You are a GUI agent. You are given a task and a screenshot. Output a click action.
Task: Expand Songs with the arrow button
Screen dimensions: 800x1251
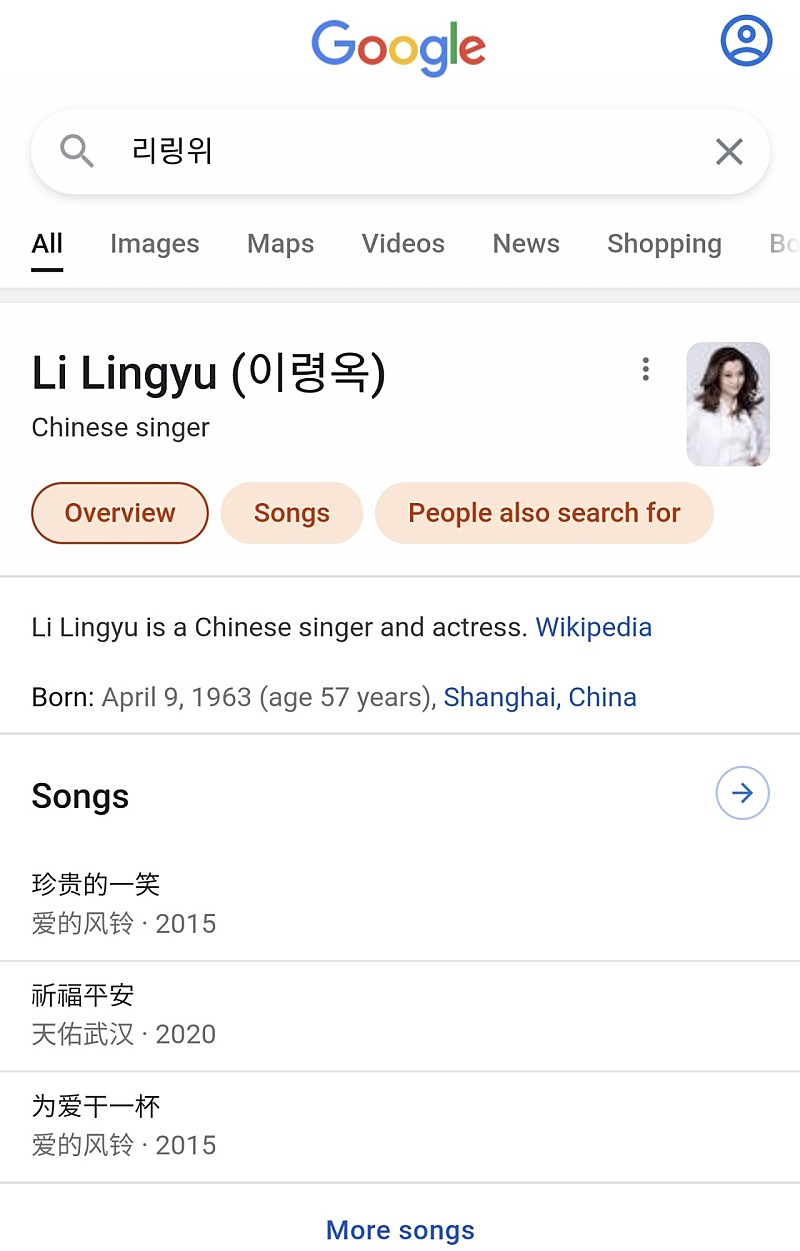click(x=742, y=794)
